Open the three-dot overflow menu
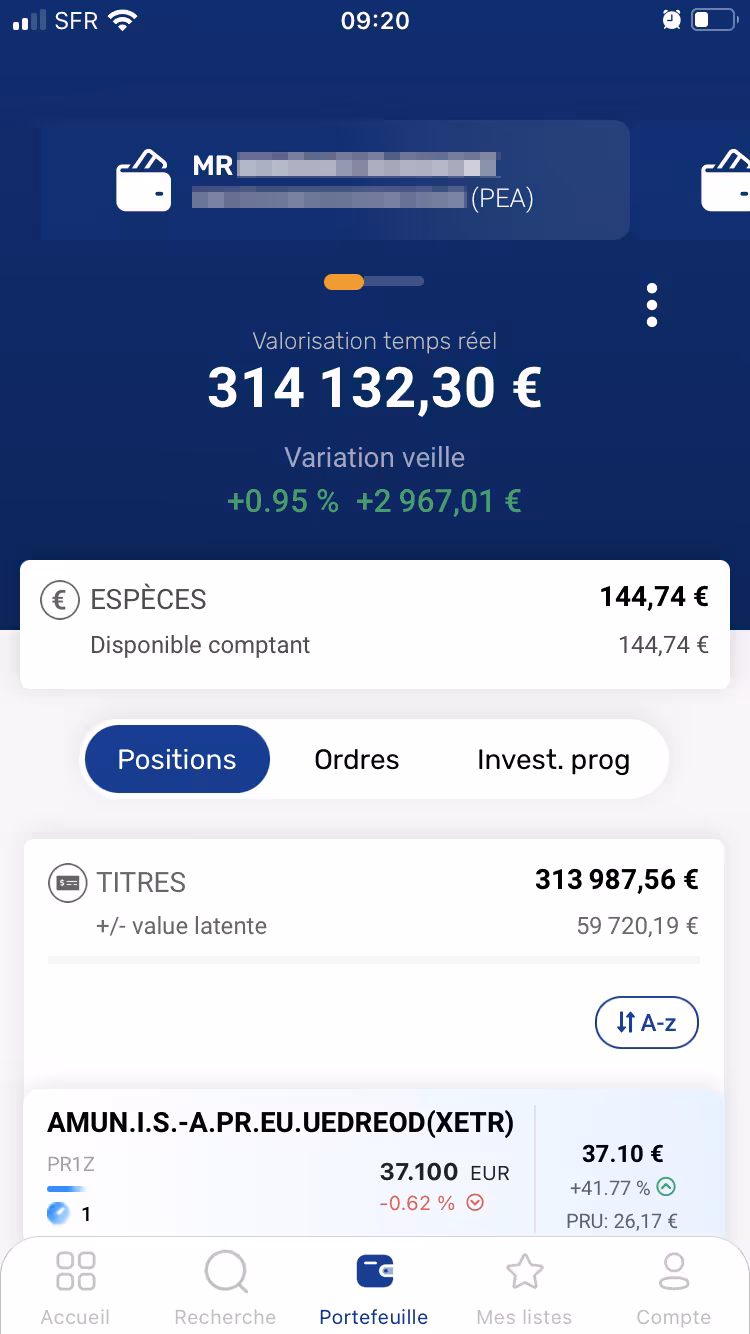This screenshot has height=1334, width=750. point(652,305)
